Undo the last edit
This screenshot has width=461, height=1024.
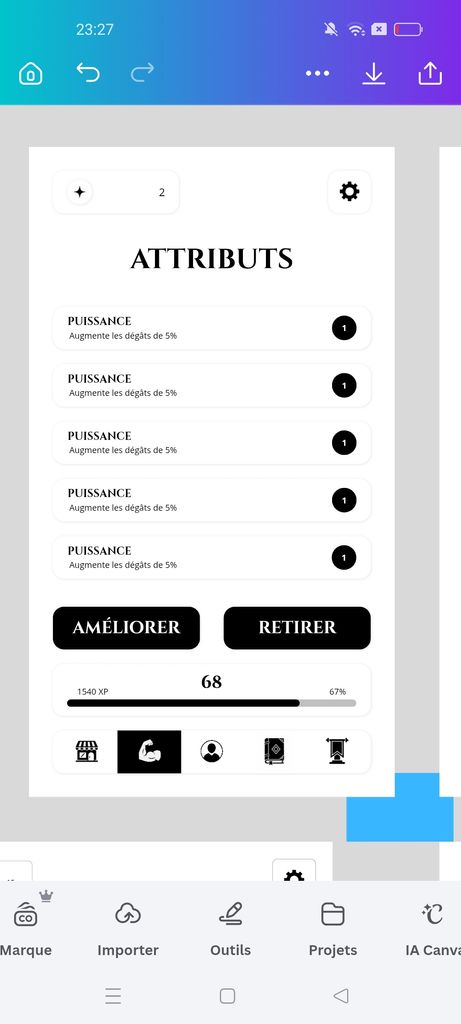[87, 72]
